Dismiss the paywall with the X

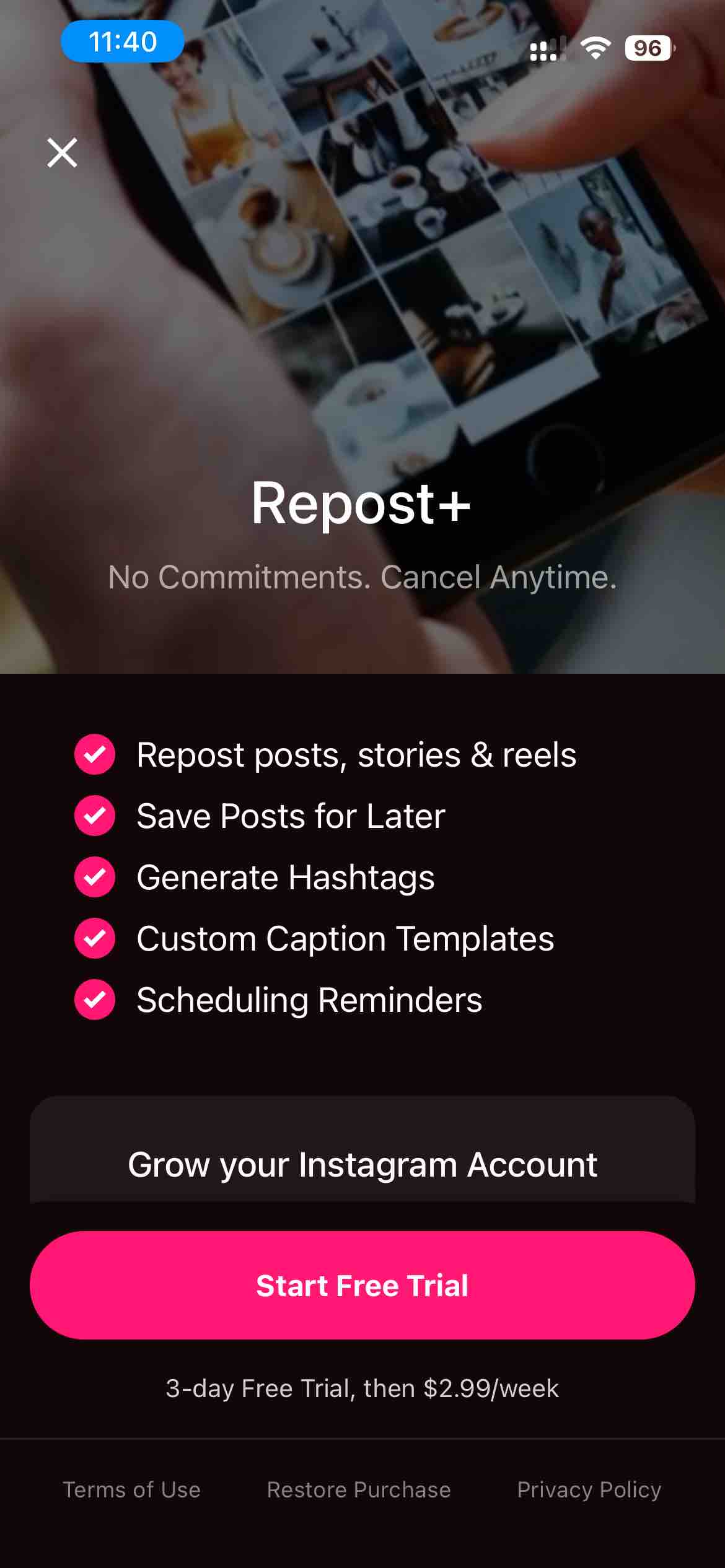coord(62,153)
